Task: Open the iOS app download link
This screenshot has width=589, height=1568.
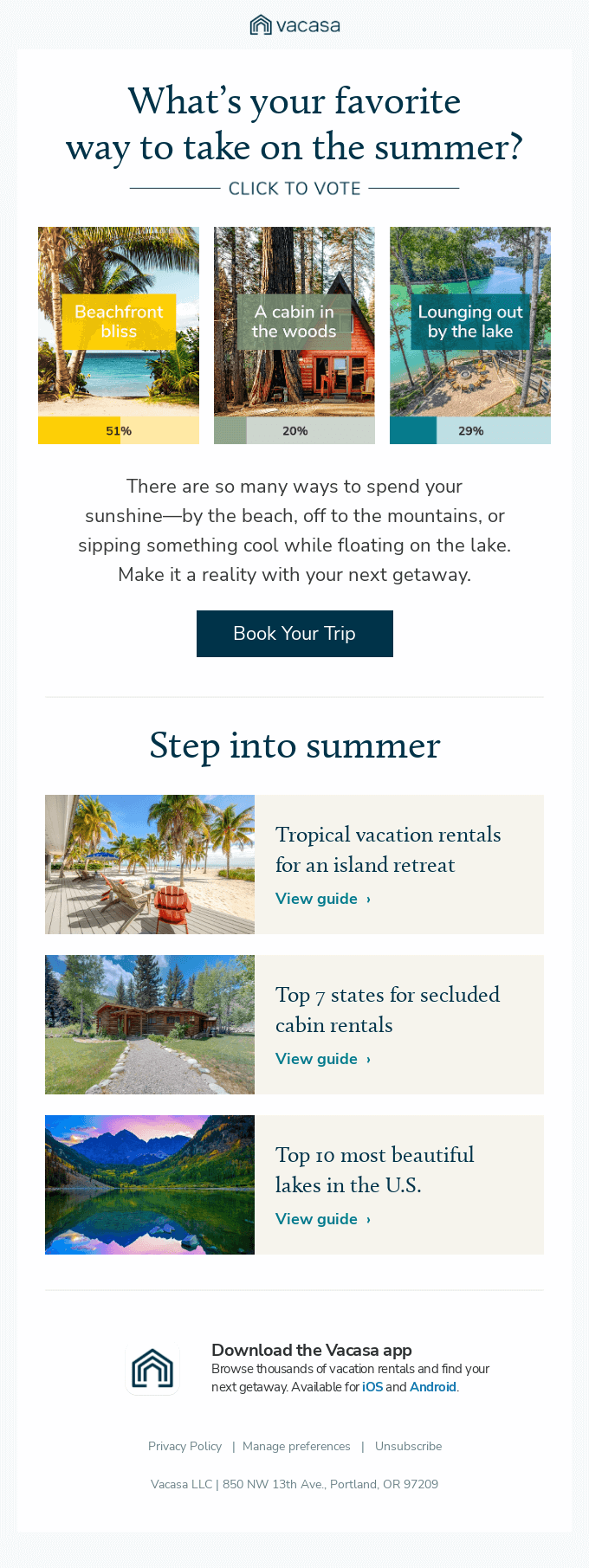Action: tap(372, 1387)
